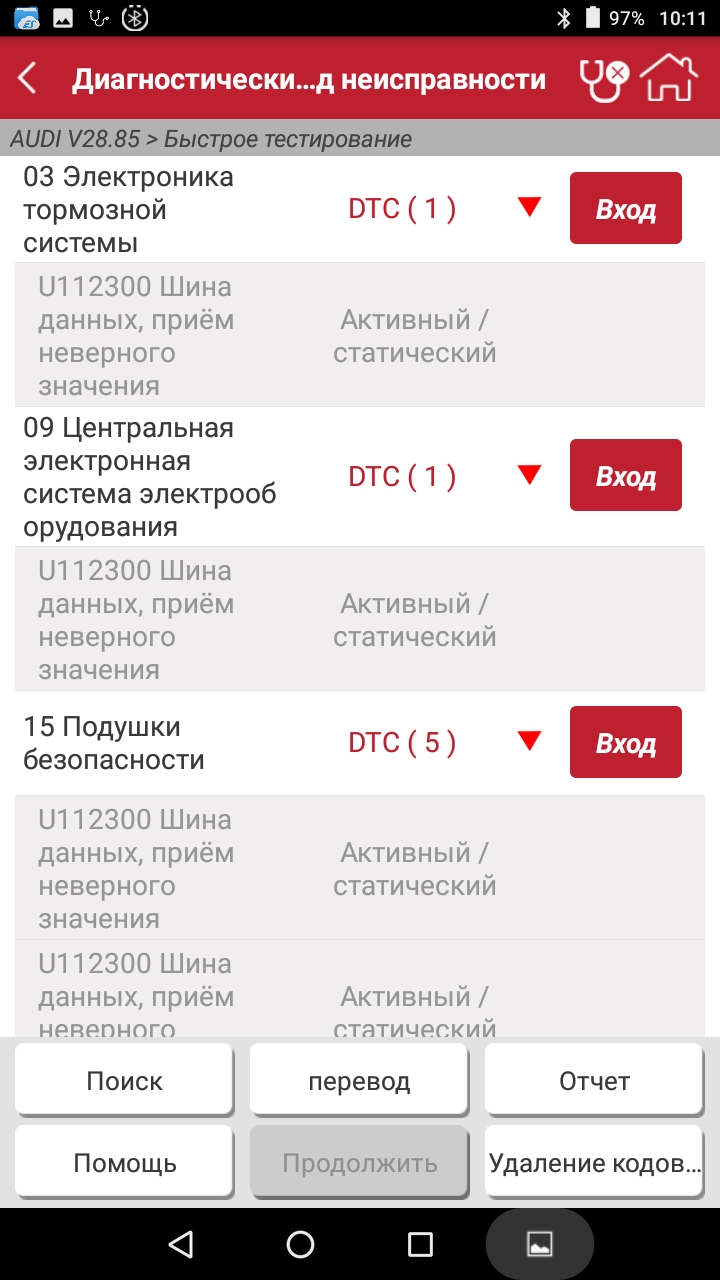720x1280 pixels.
Task: Return to the home screen via house icon
Action: click(x=668, y=79)
